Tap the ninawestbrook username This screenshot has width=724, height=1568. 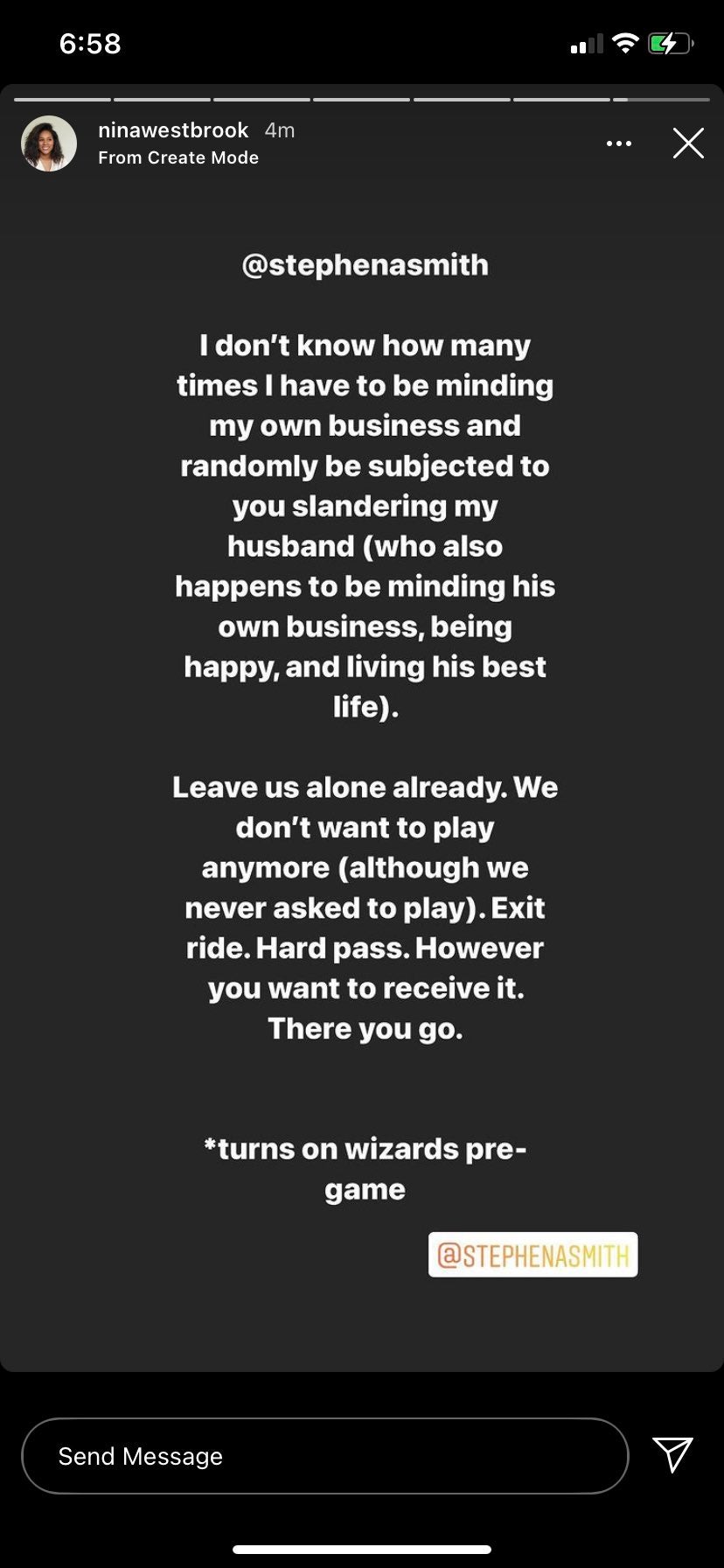(173, 130)
